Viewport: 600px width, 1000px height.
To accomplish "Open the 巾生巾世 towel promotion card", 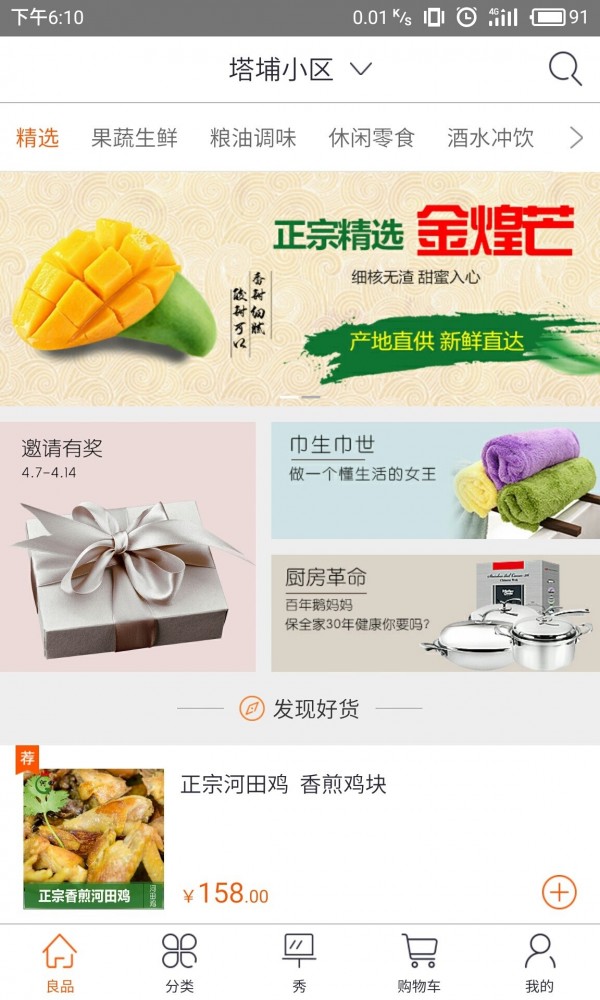I will (x=435, y=480).
